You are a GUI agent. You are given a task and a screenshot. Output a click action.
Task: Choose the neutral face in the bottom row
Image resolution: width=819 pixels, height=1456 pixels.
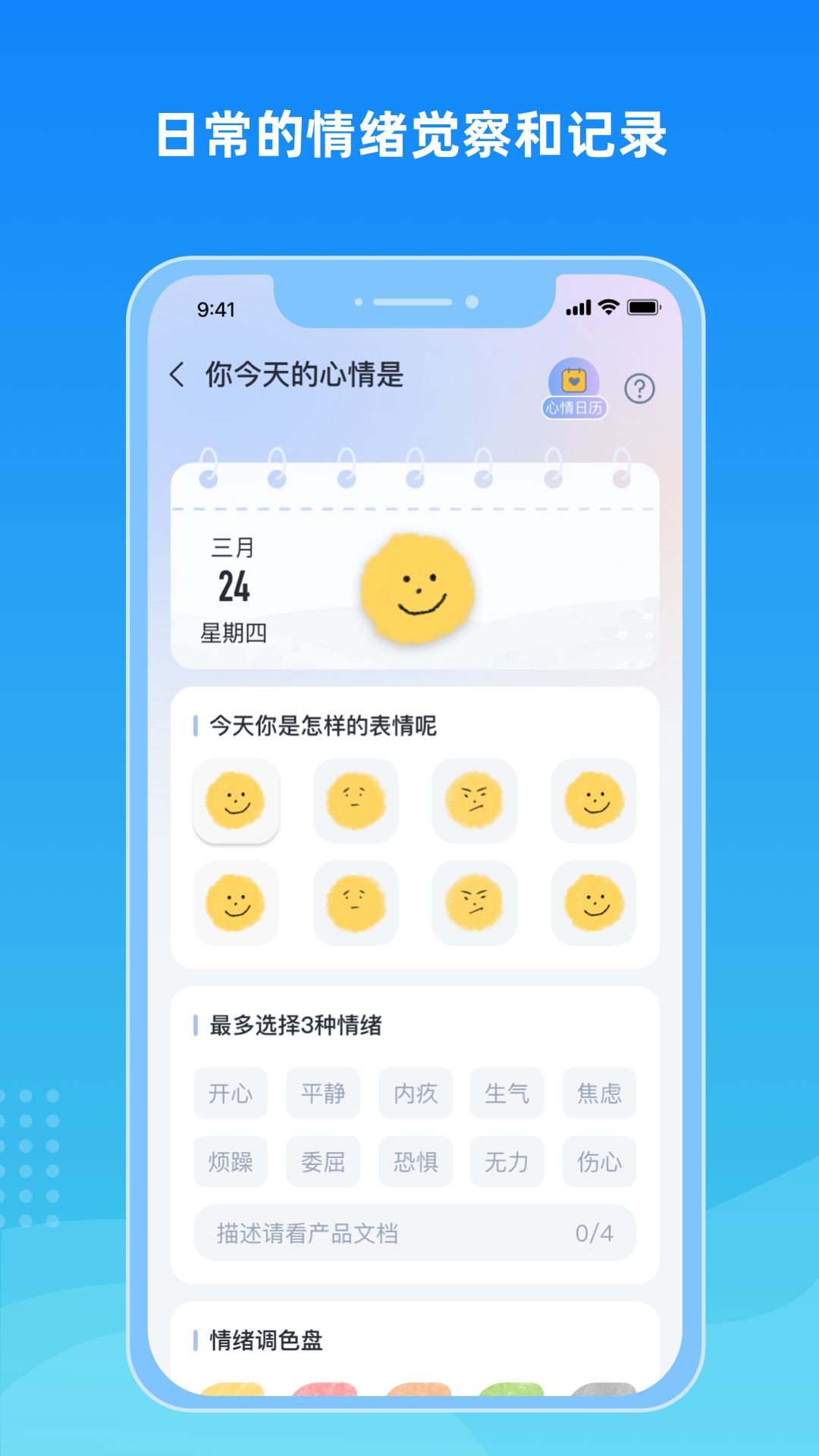click(x=355, y=903)
